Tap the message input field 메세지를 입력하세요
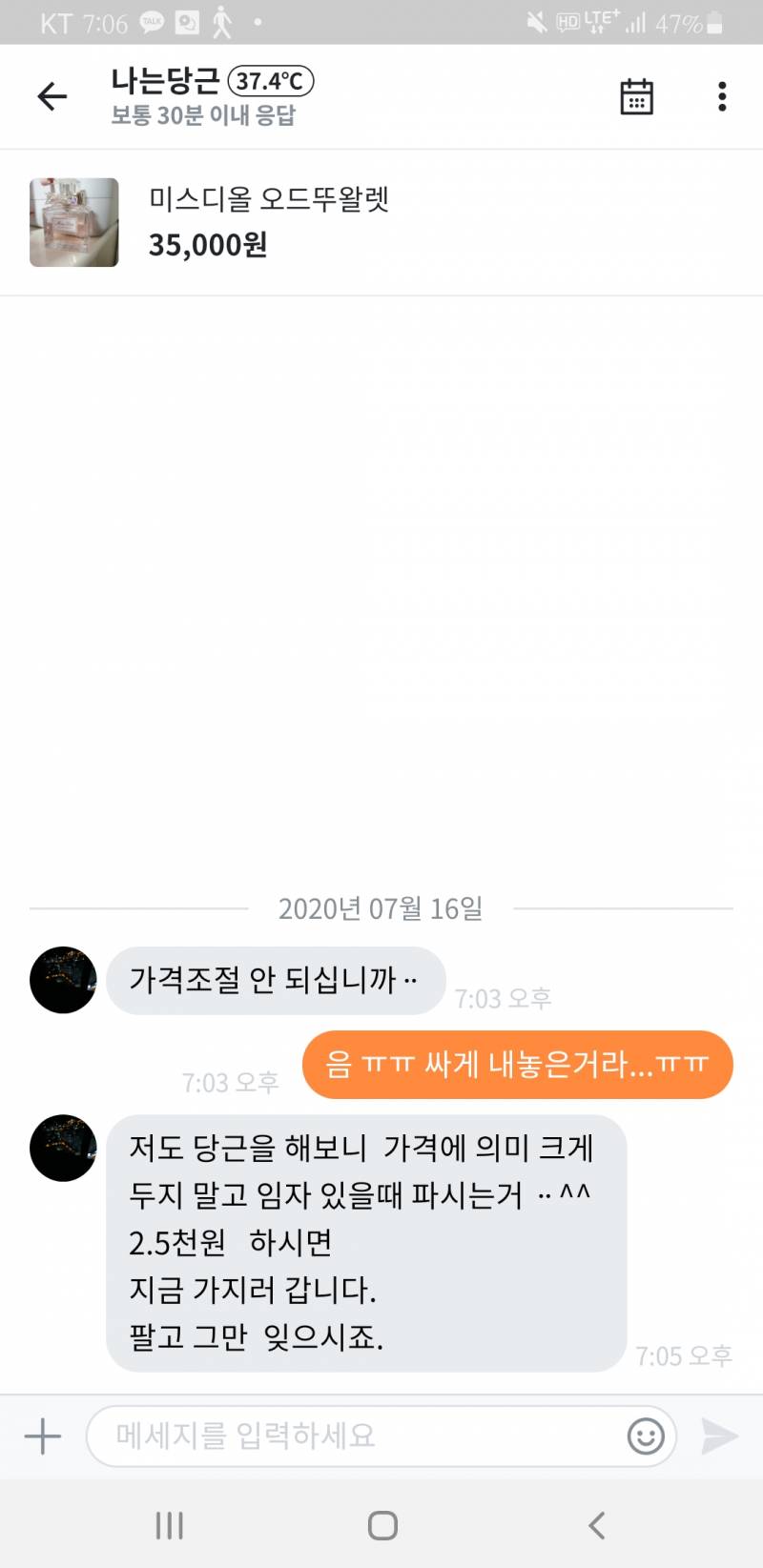This screenshot has height=1568, width=763. pos(334,1436)
